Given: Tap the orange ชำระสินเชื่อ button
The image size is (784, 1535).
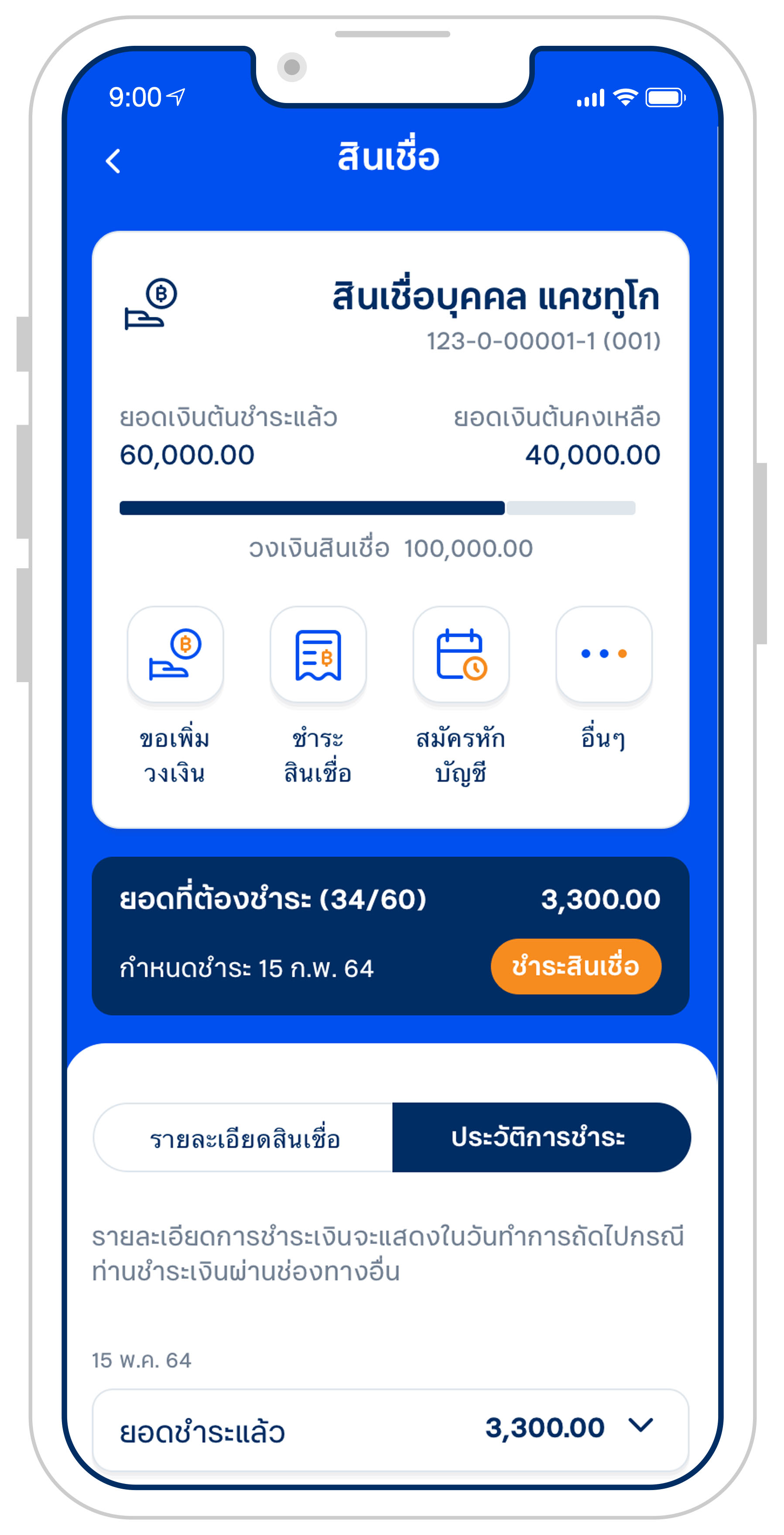Looking at the screenshot, I should [x=575, y=967].
